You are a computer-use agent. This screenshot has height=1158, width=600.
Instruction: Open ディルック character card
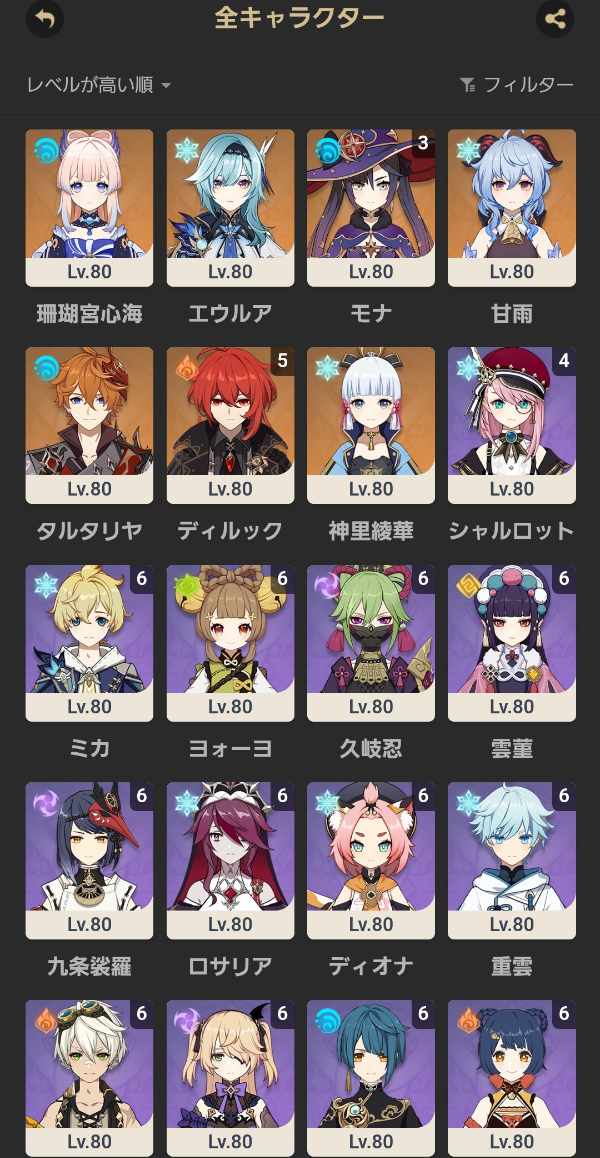[x=230, y=425]
